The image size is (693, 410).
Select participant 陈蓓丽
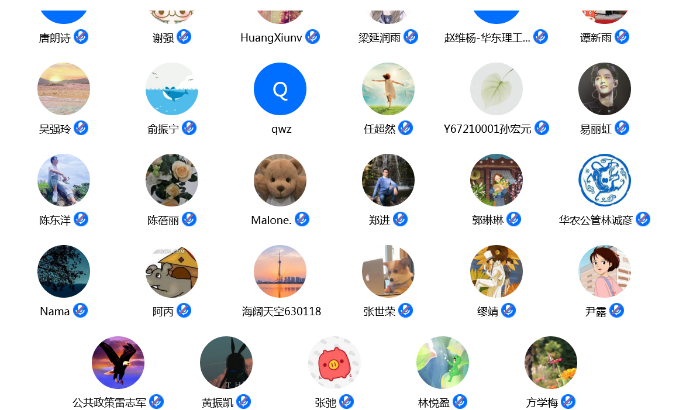(172, 180)
